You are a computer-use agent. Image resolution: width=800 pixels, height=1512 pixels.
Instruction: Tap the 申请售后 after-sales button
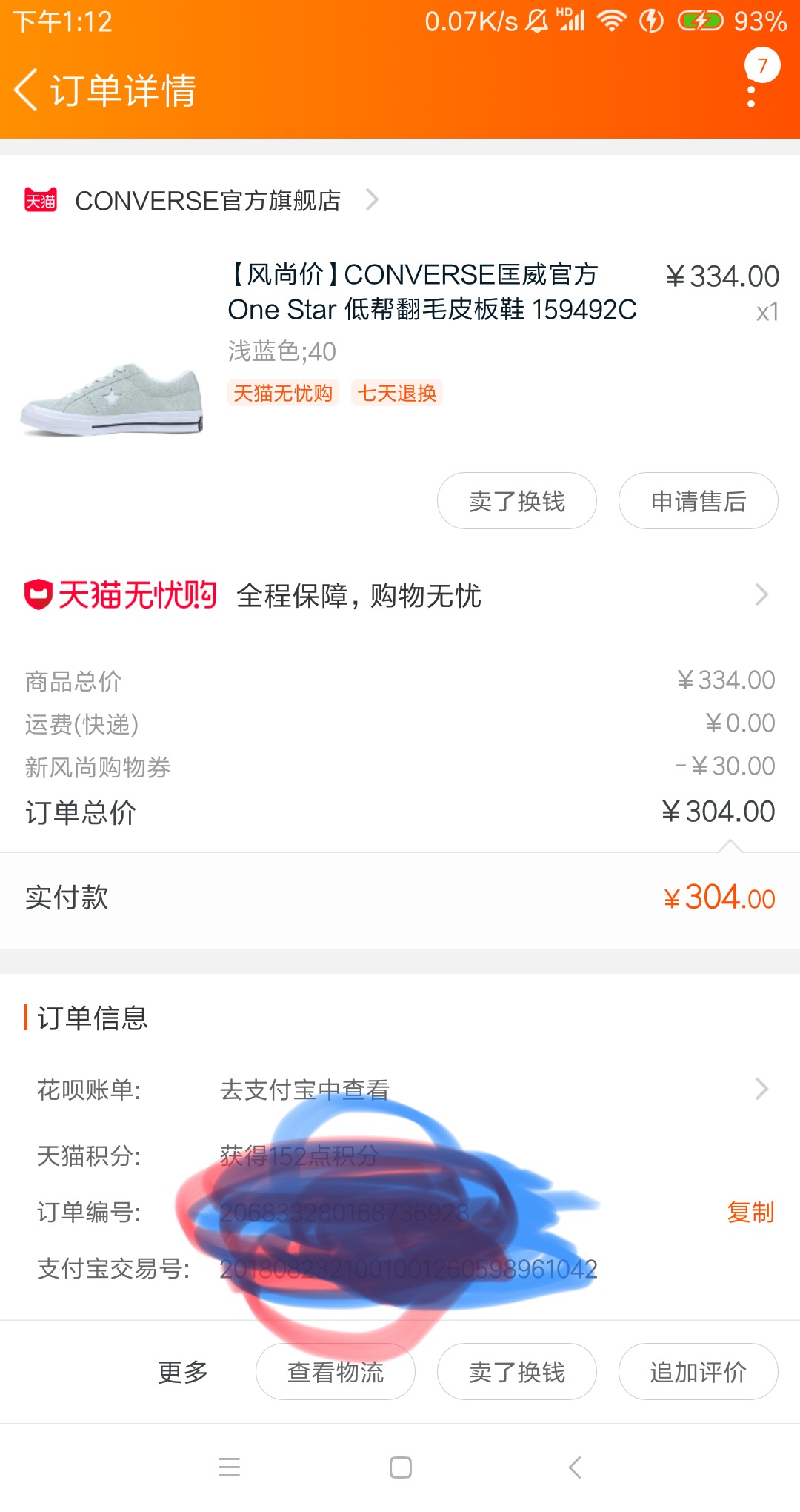pos(698,501)
